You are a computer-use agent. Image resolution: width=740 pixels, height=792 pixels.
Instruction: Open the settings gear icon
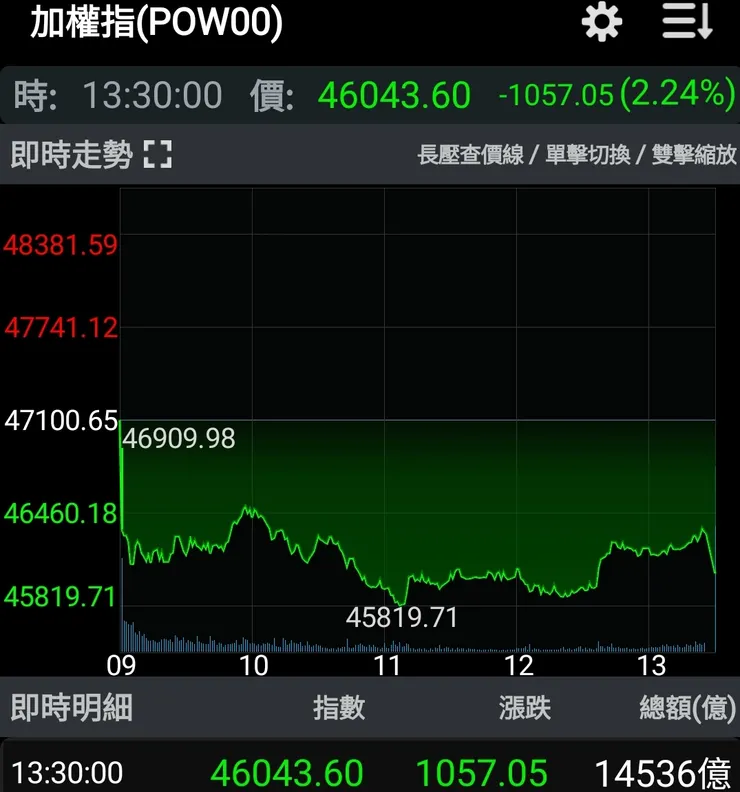point(602,22)
